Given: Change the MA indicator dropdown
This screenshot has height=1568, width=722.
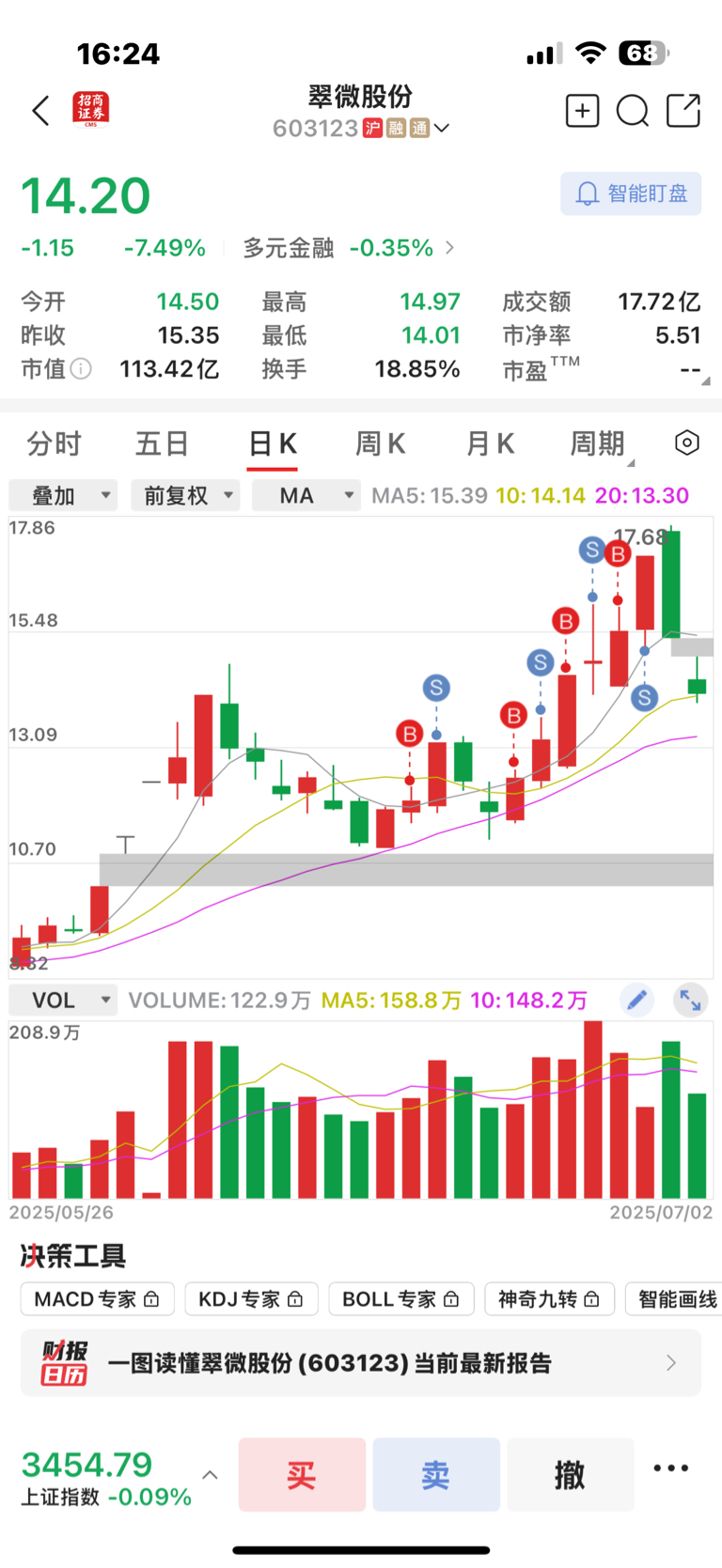Looking at the screenshot, I should 306,495.
